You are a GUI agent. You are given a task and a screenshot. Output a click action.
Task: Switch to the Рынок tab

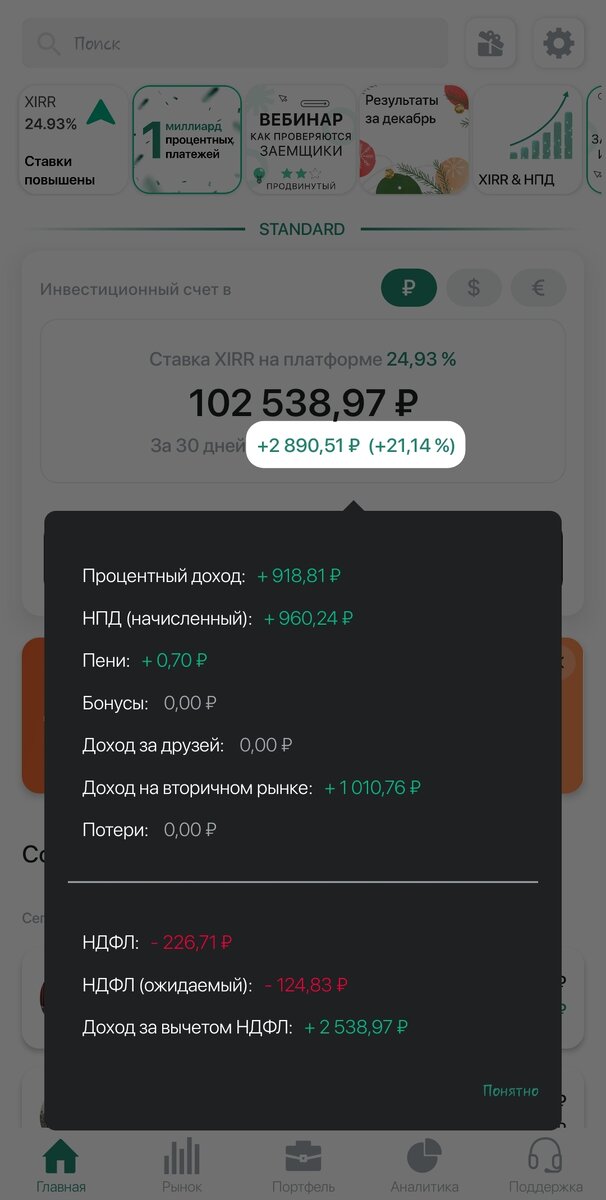pos(182,1166)
